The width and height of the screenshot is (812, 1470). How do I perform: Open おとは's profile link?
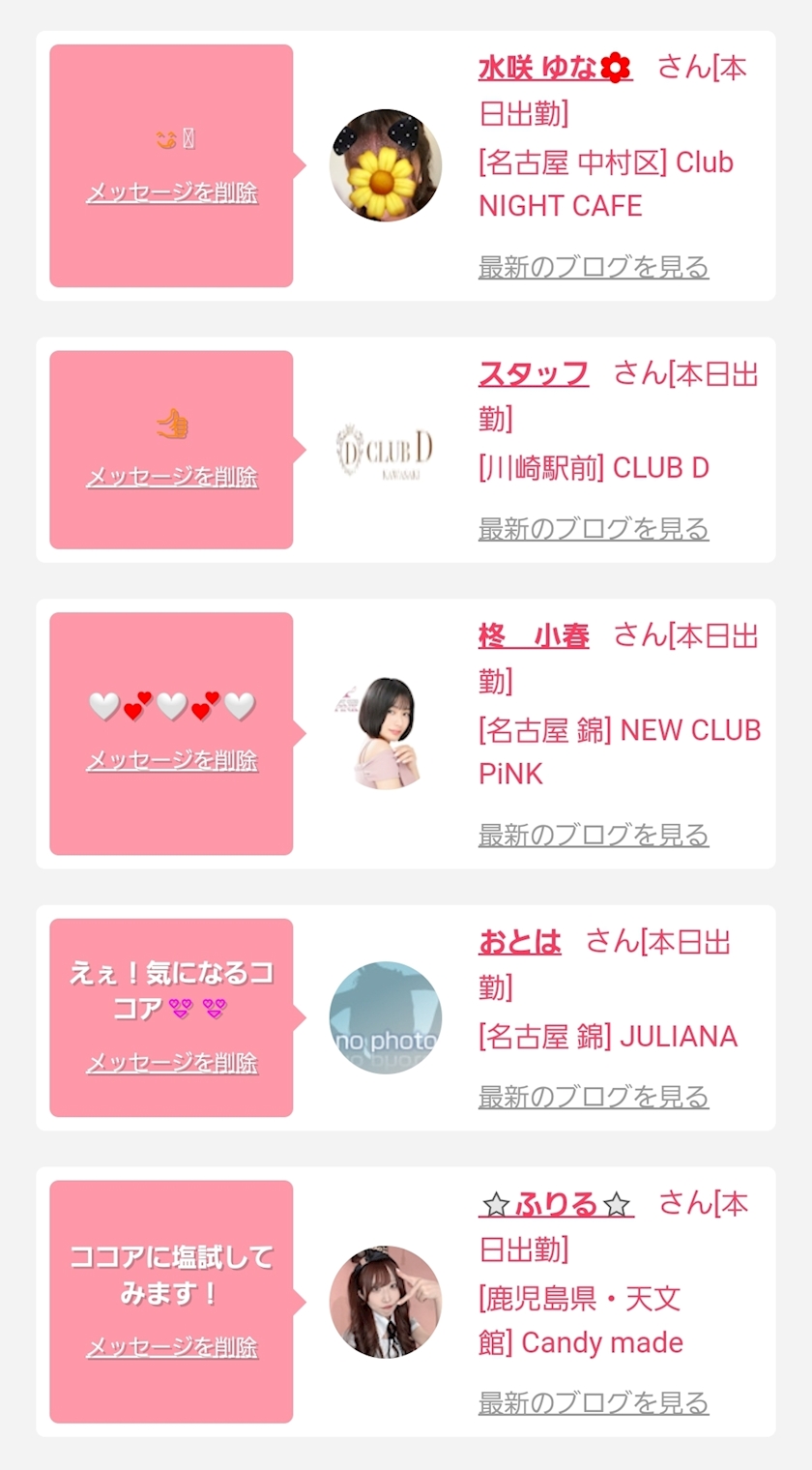520,942
